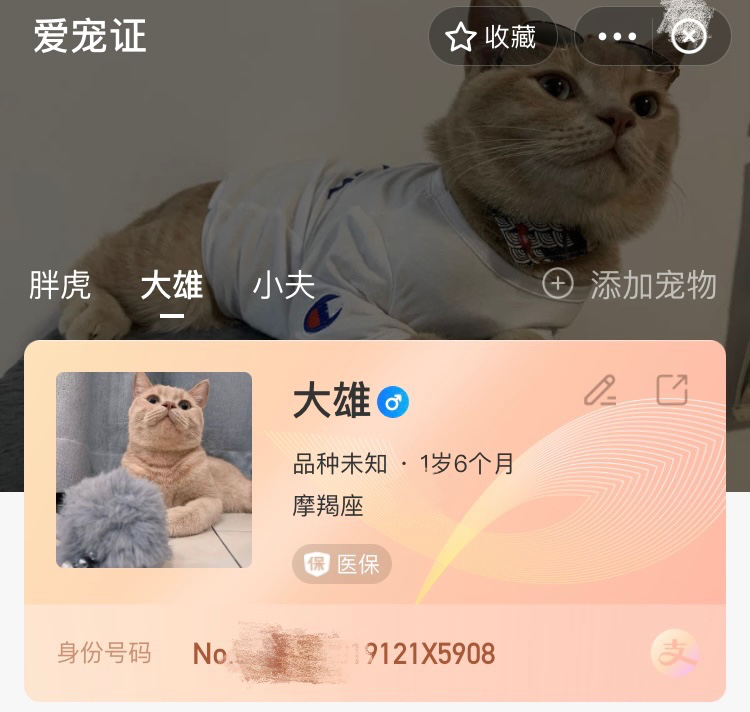
Task: Open the 医保 insurance badge
Action: (x=342, y=564)
